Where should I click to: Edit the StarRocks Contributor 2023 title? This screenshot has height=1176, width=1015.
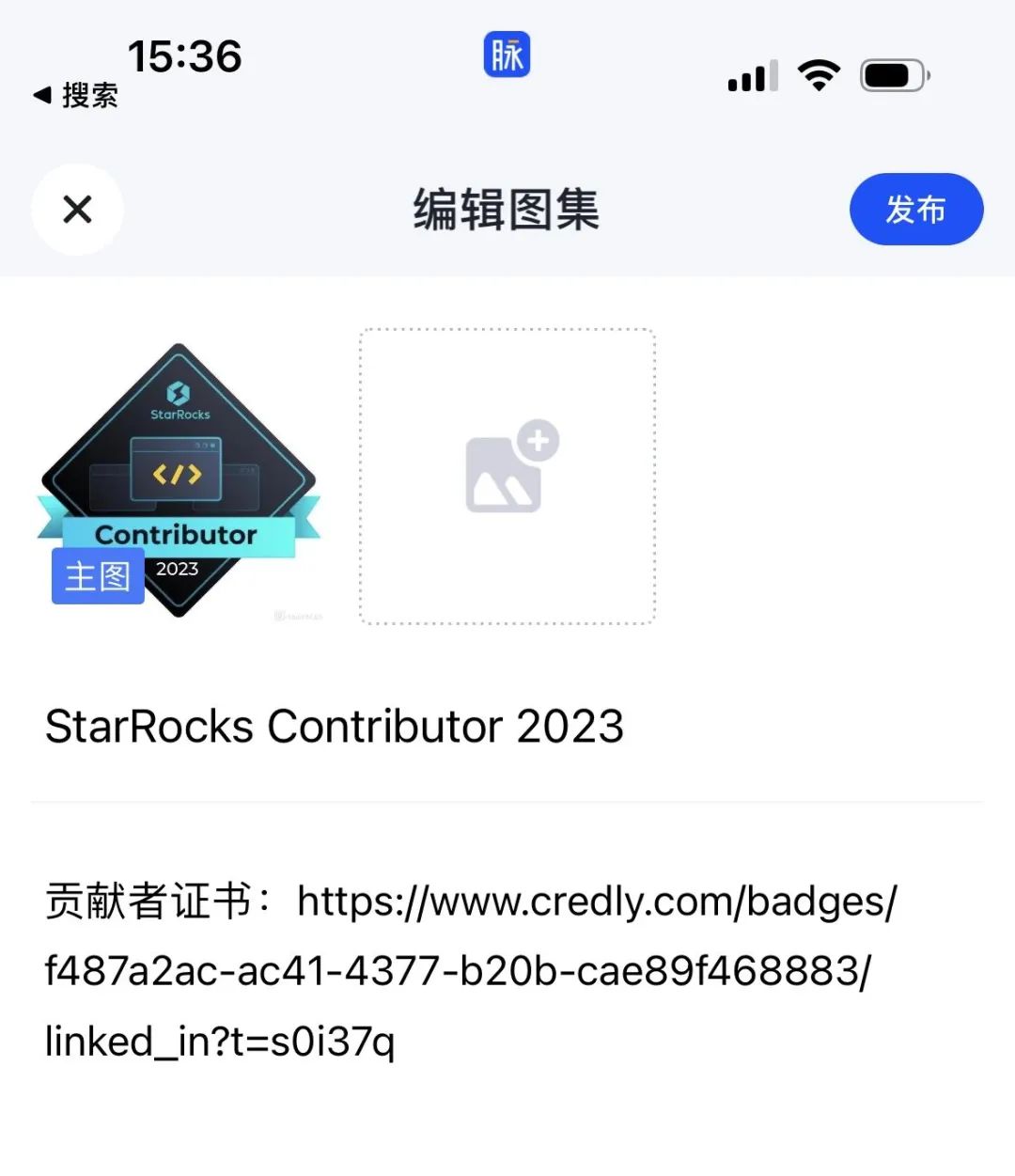pos(335,727)
